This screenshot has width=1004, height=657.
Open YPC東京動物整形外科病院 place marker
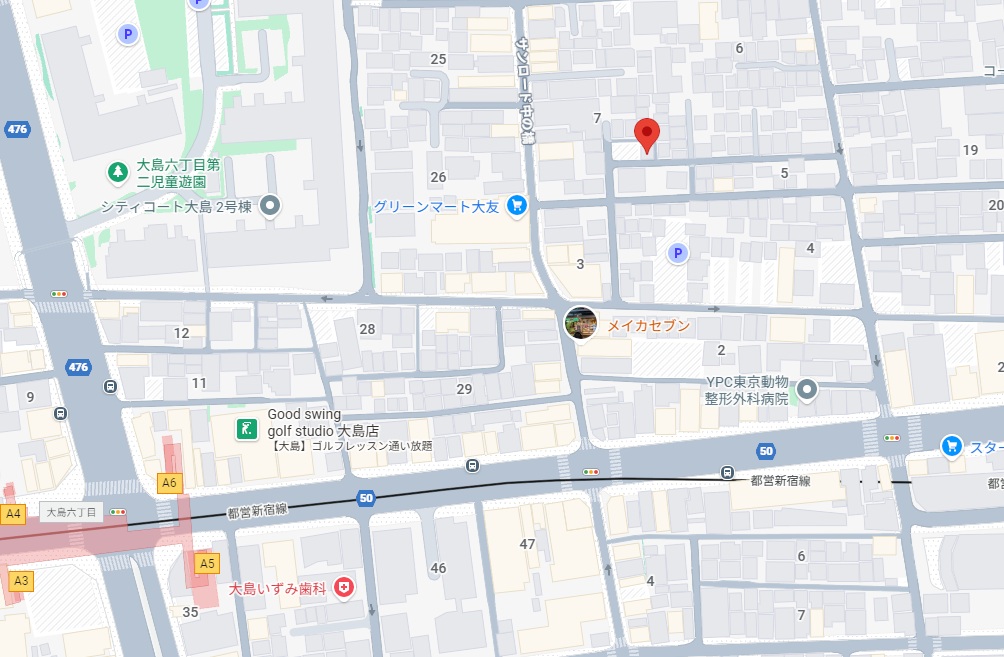tap(807, 389)
